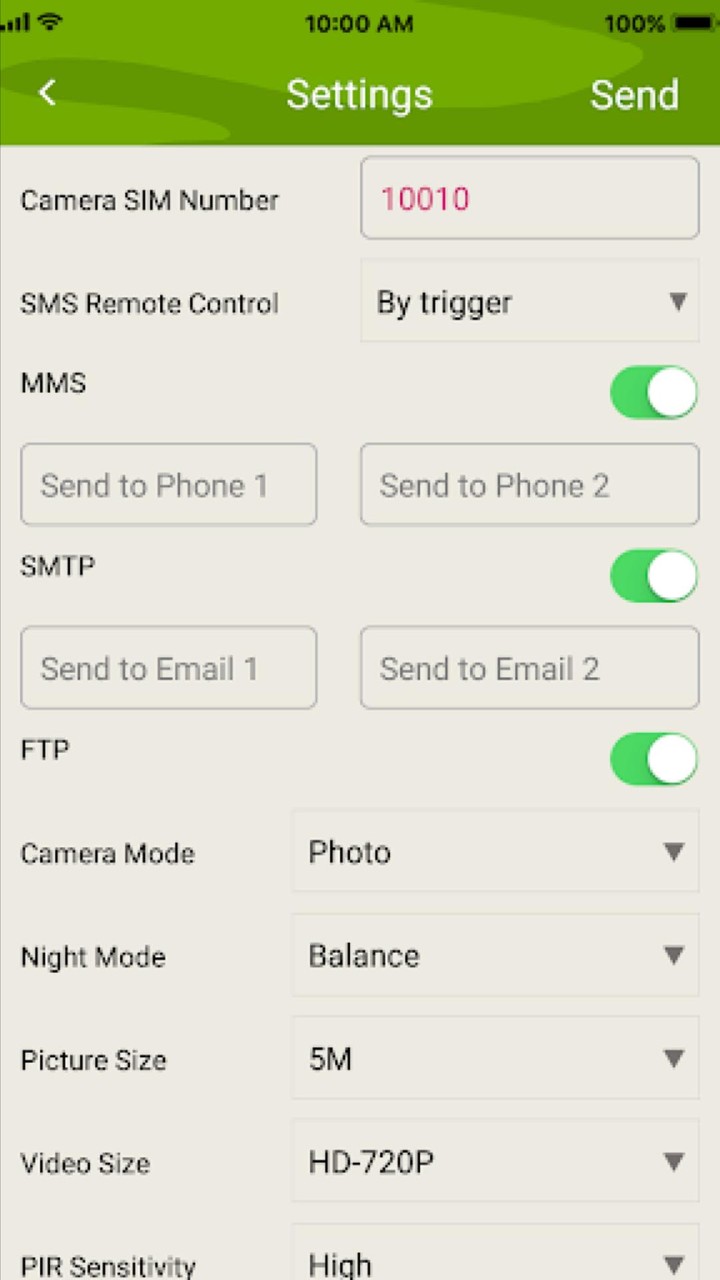Open the Video Size HD-720P dropdown

(495, 1162)
